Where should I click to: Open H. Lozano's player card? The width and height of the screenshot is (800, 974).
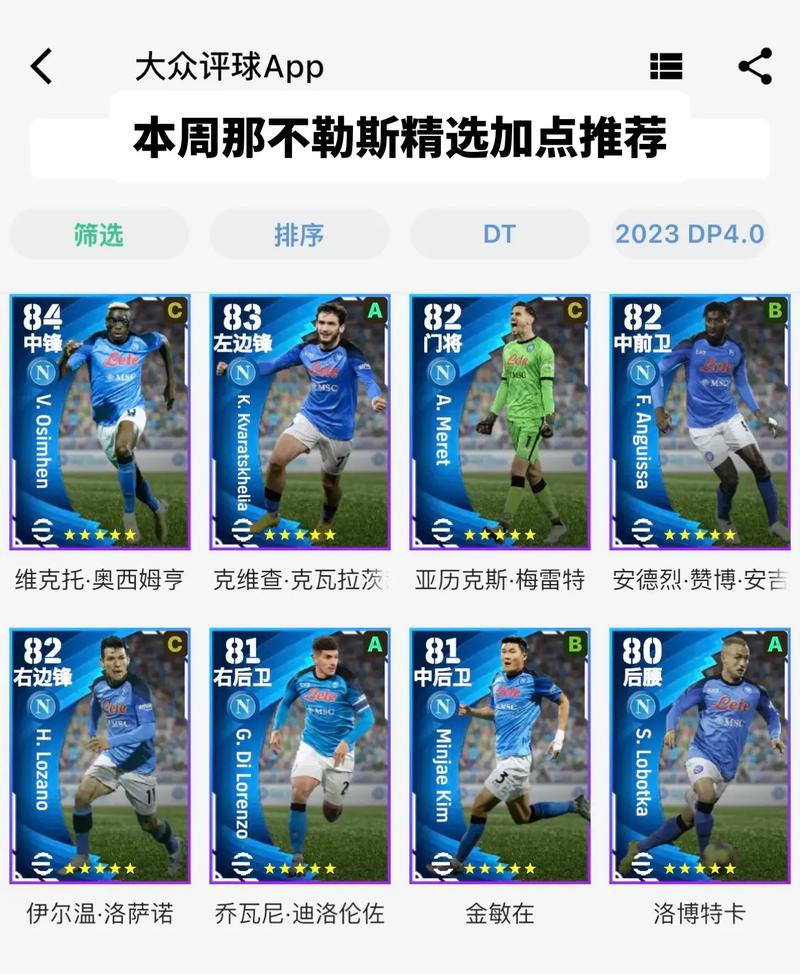pyautogui.click(x=99, y=755)
